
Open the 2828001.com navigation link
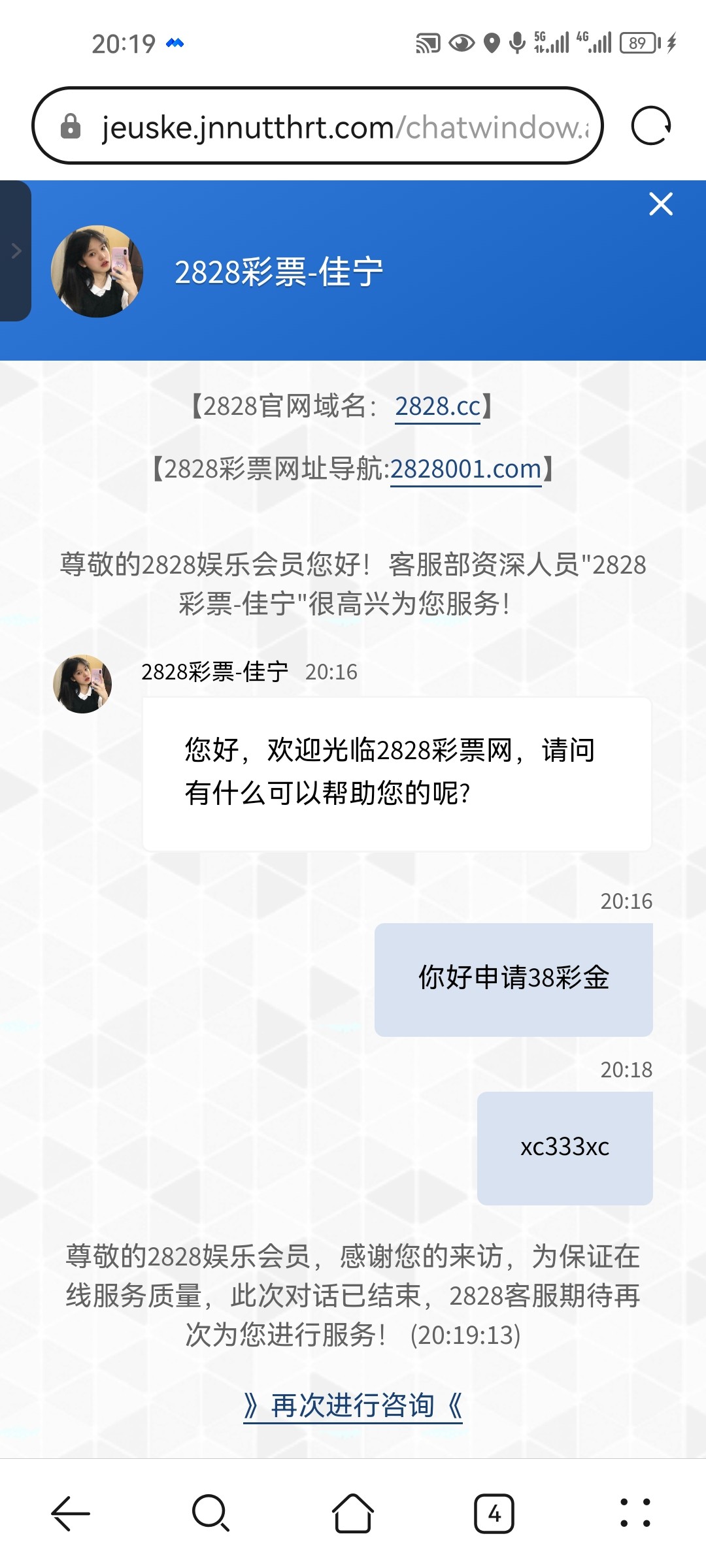click(x=465, y=469)
